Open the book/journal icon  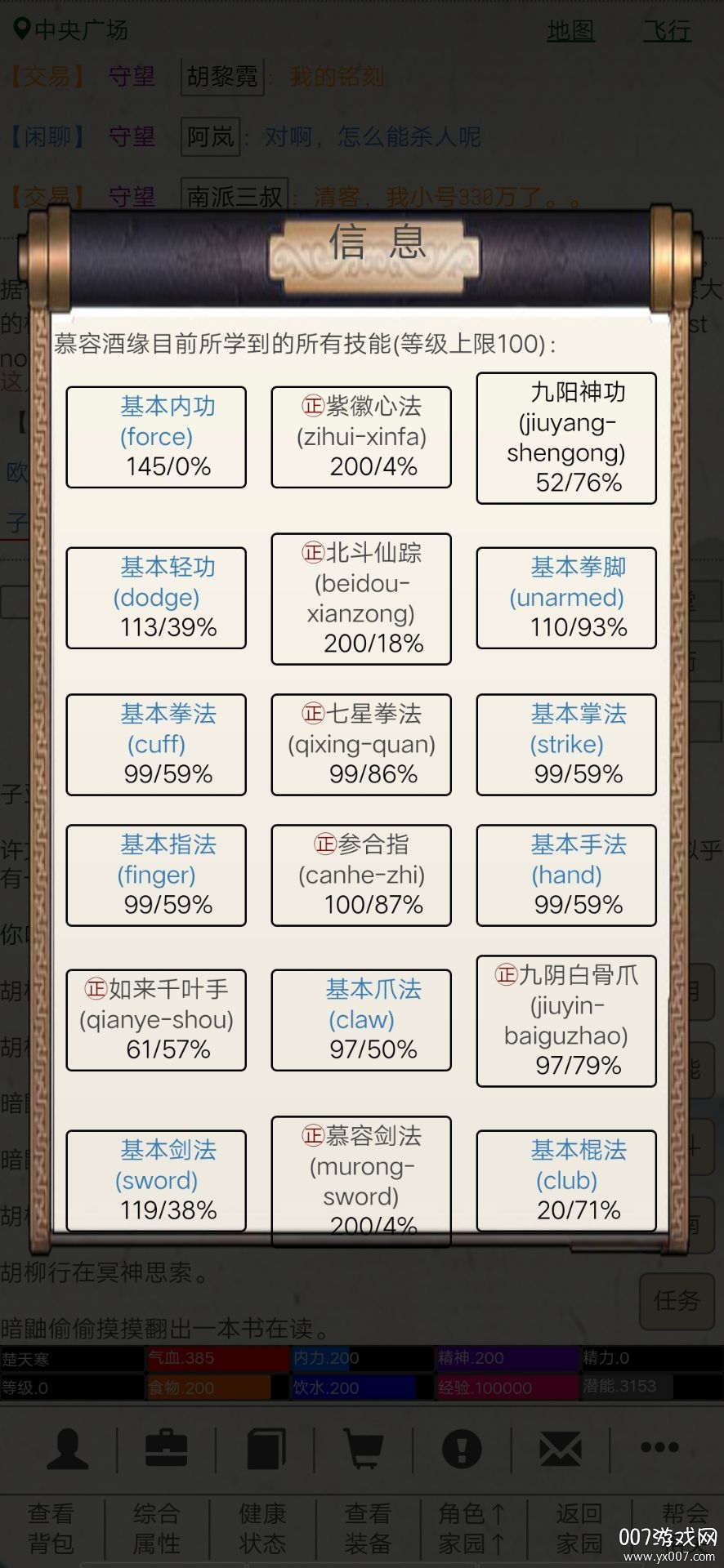click(265, 1450)
